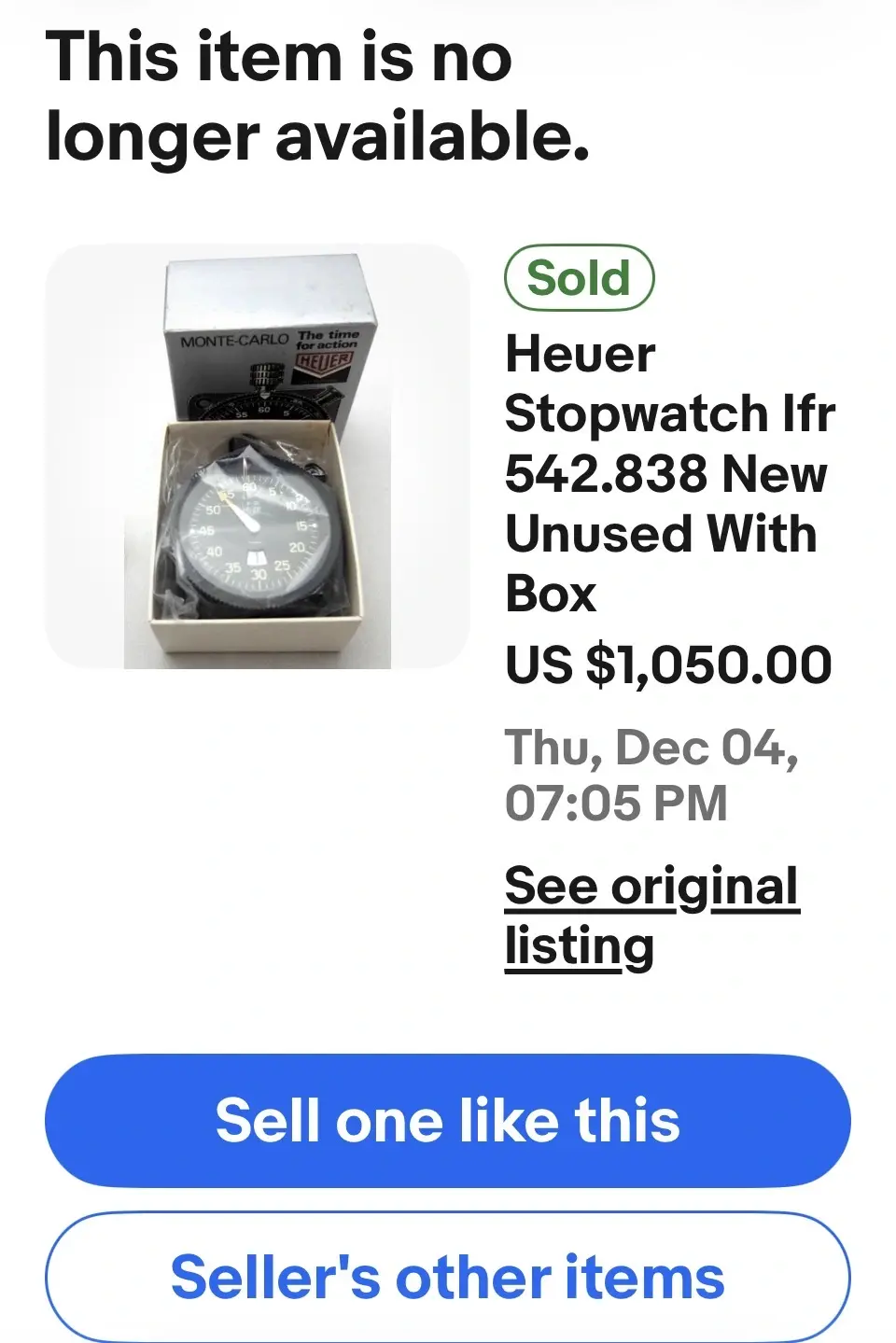Viewport: 896px width, 1343px height.
Task: Open the Heuer stopwatch product image
Action: (x=257, y=456)
